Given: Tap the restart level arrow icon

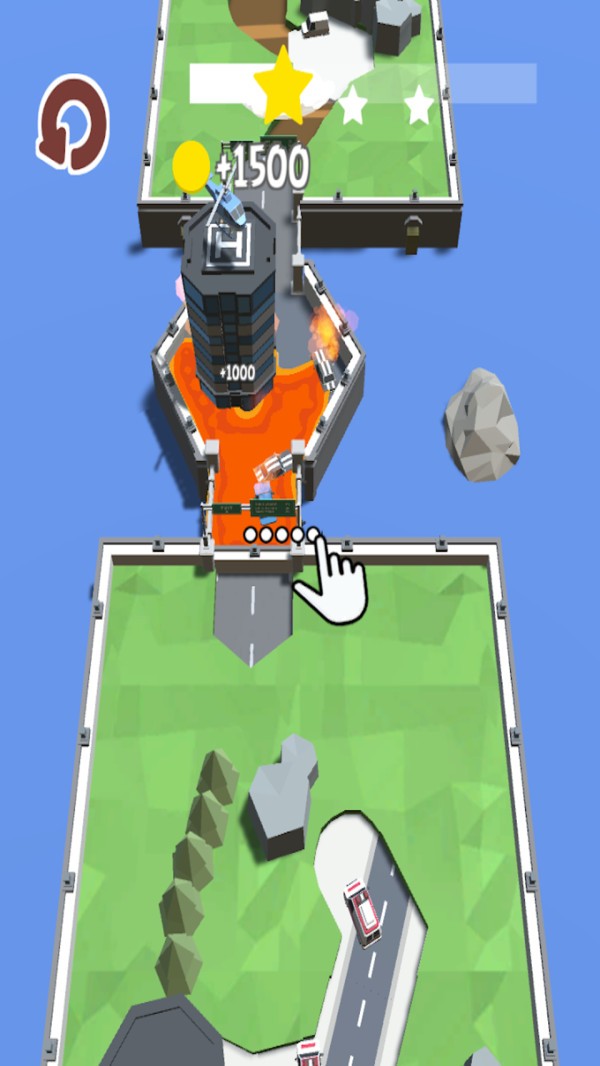Looking at the screenshot, I should [72, 124].
